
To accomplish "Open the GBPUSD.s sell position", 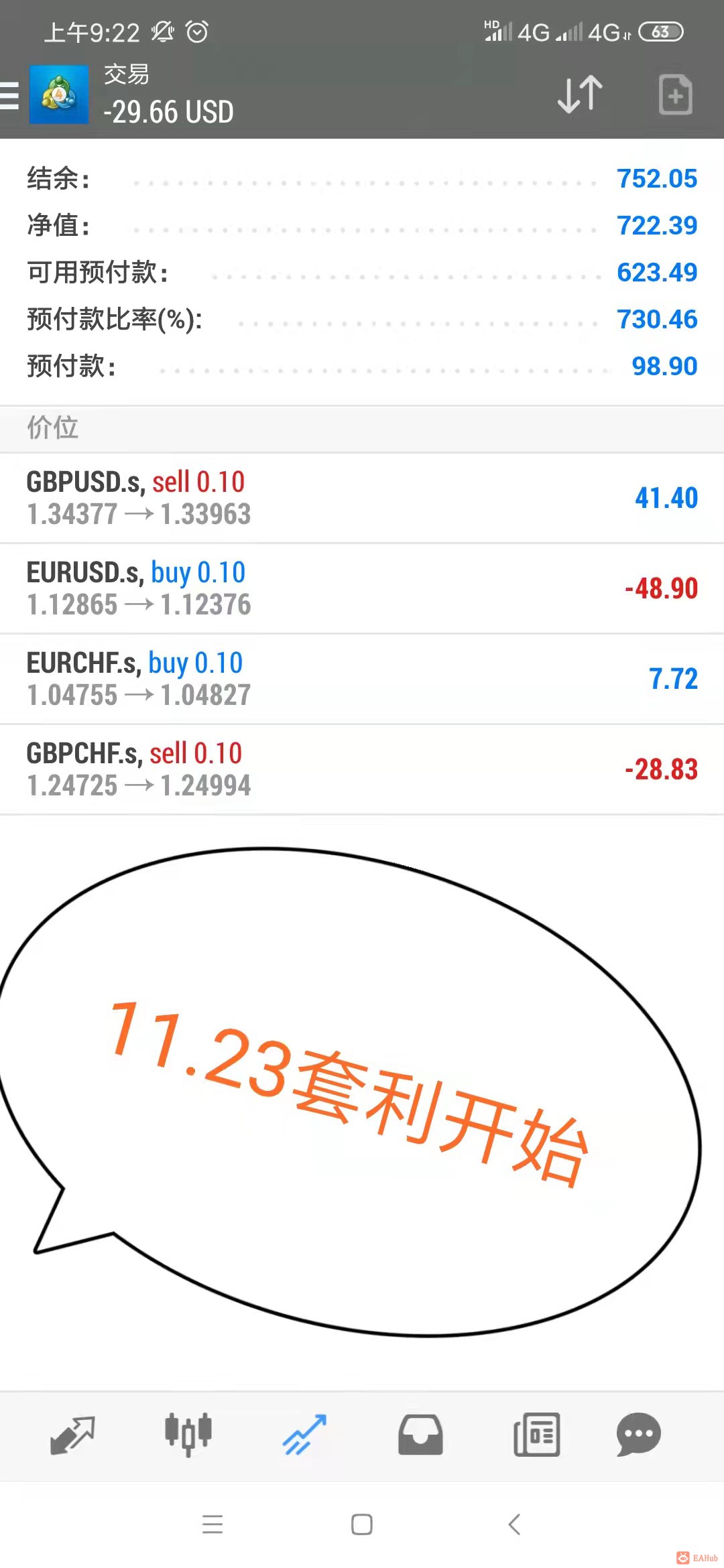I will [x=362, y=498].
